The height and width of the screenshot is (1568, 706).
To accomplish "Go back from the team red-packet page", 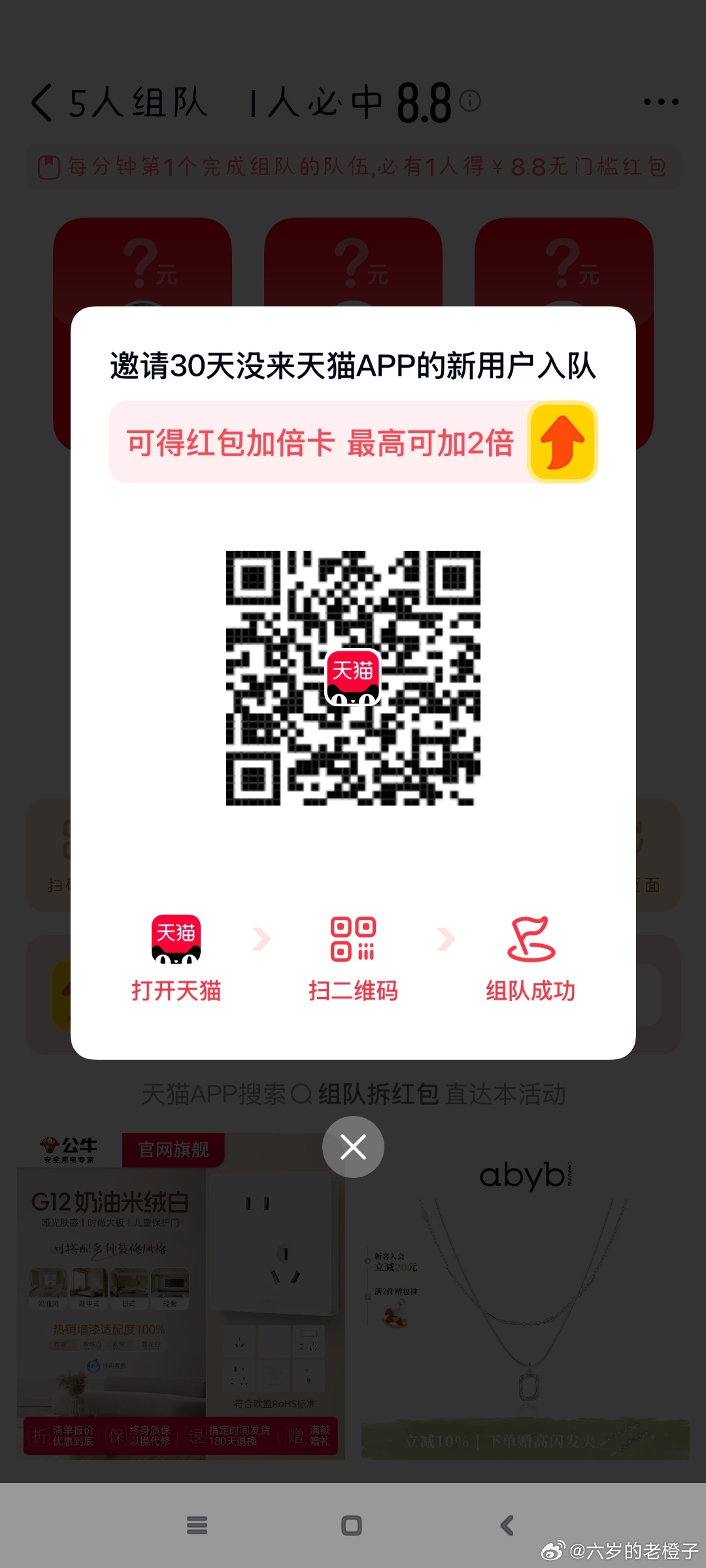I will [x=42, y=103].
